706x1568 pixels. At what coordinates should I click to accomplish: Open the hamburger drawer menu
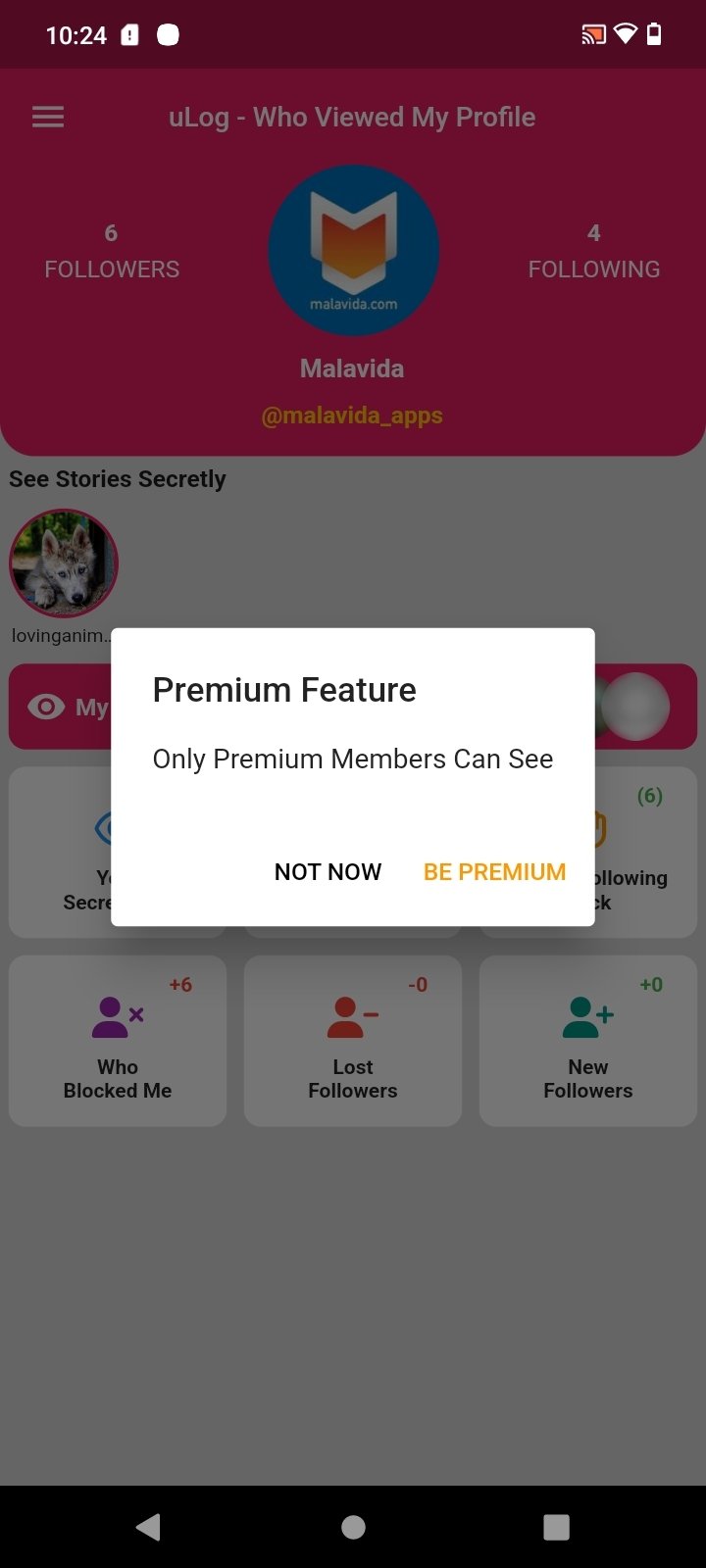tap(48, 118)
